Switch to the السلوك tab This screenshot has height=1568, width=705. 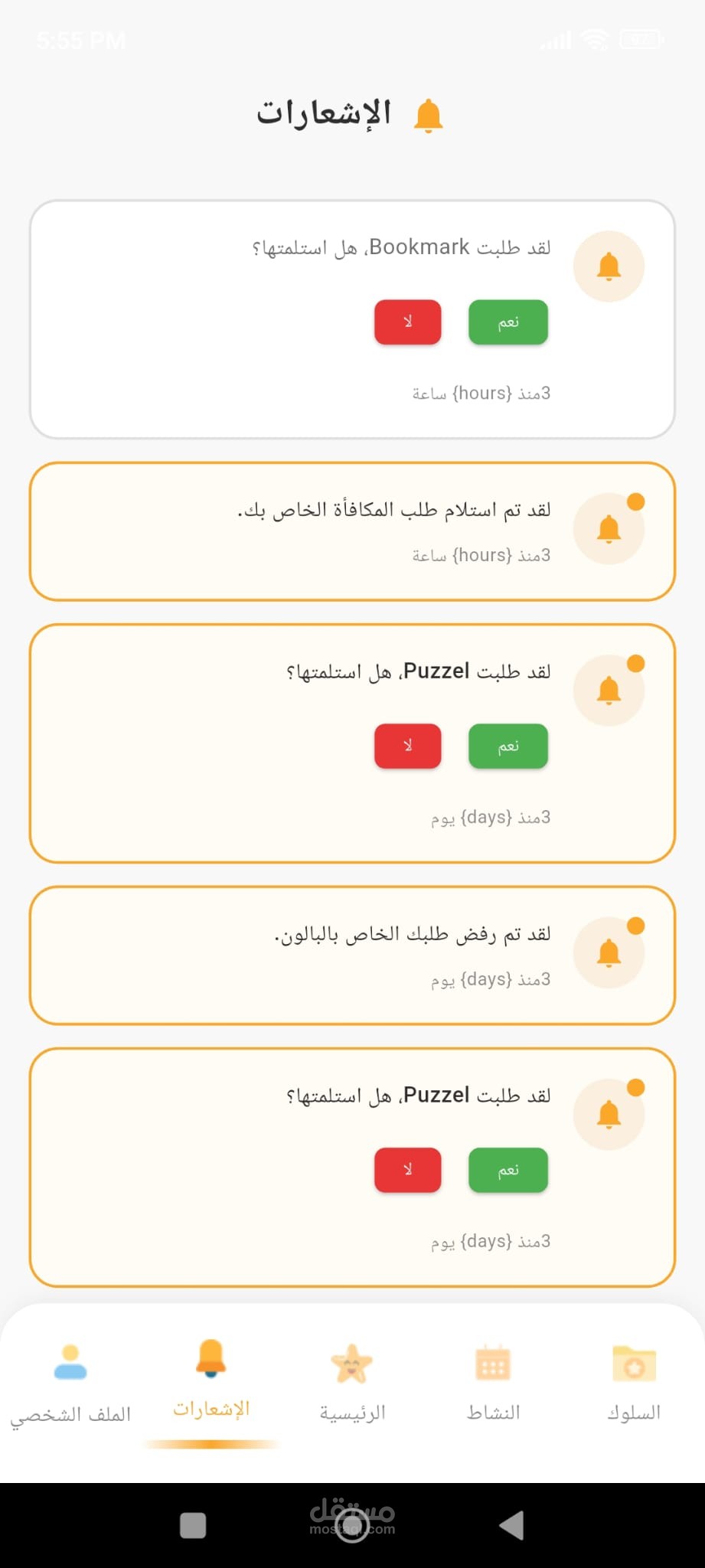pos(634,1383)
